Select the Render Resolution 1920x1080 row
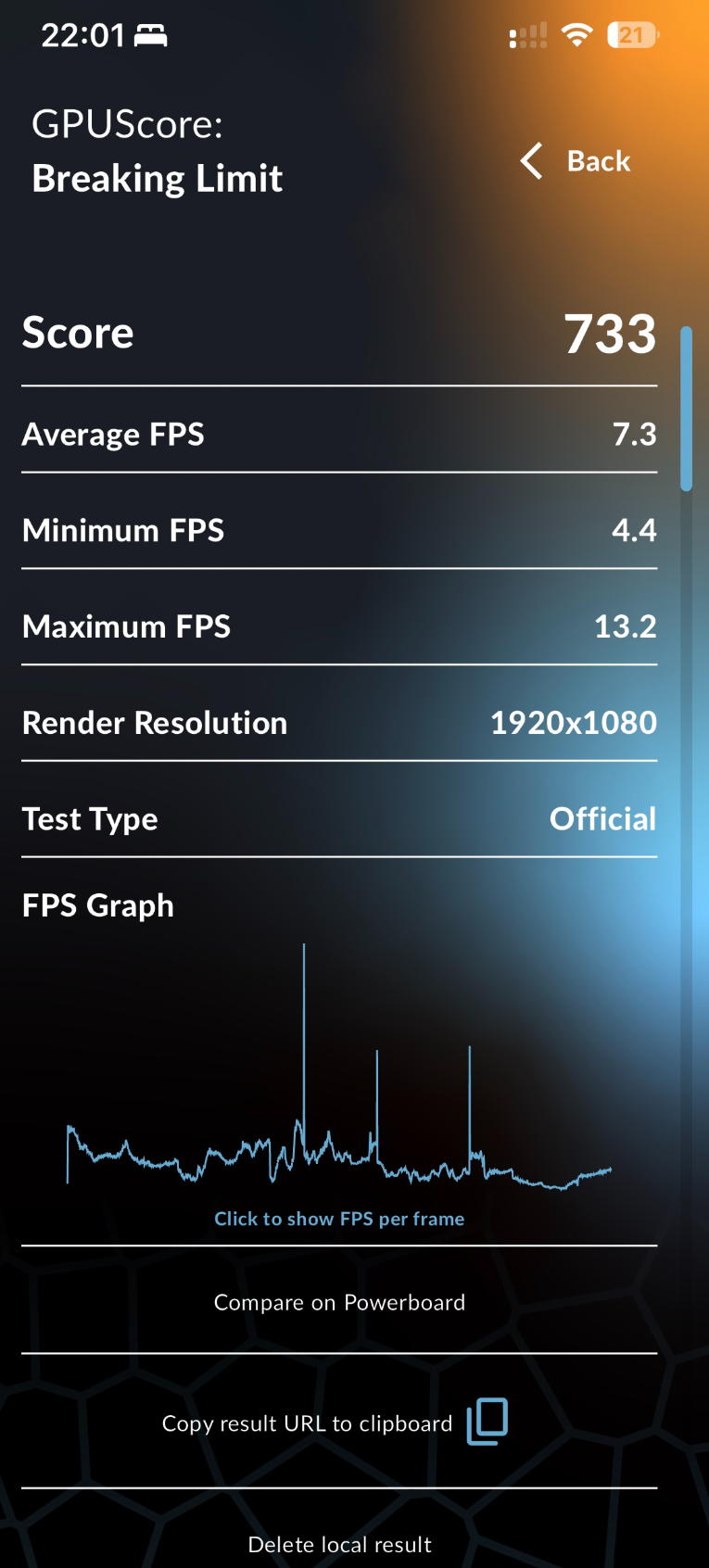 [x=339, y=723]
